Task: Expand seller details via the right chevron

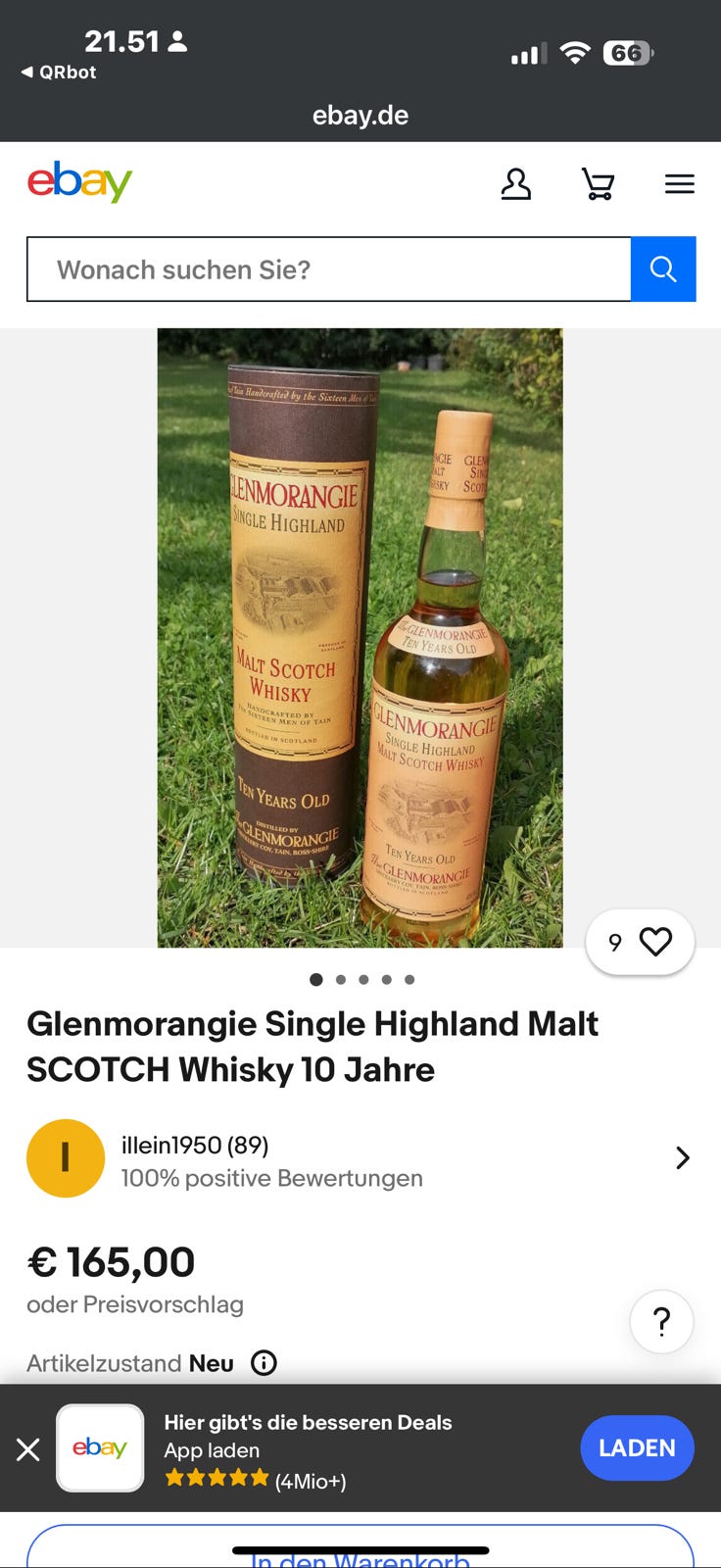Action: pyautogui.click(x=683, y=1157)
